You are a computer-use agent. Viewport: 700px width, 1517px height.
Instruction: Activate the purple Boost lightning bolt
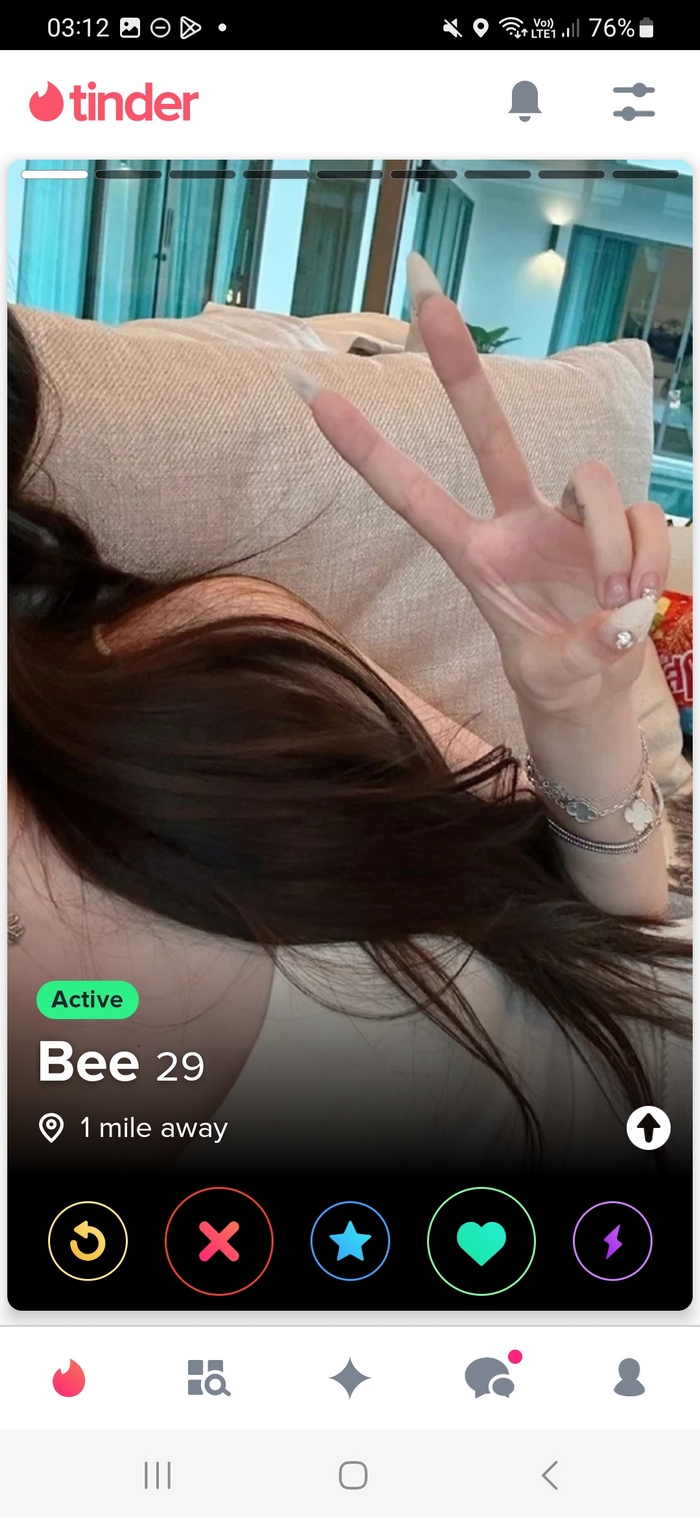[612, 1241]
